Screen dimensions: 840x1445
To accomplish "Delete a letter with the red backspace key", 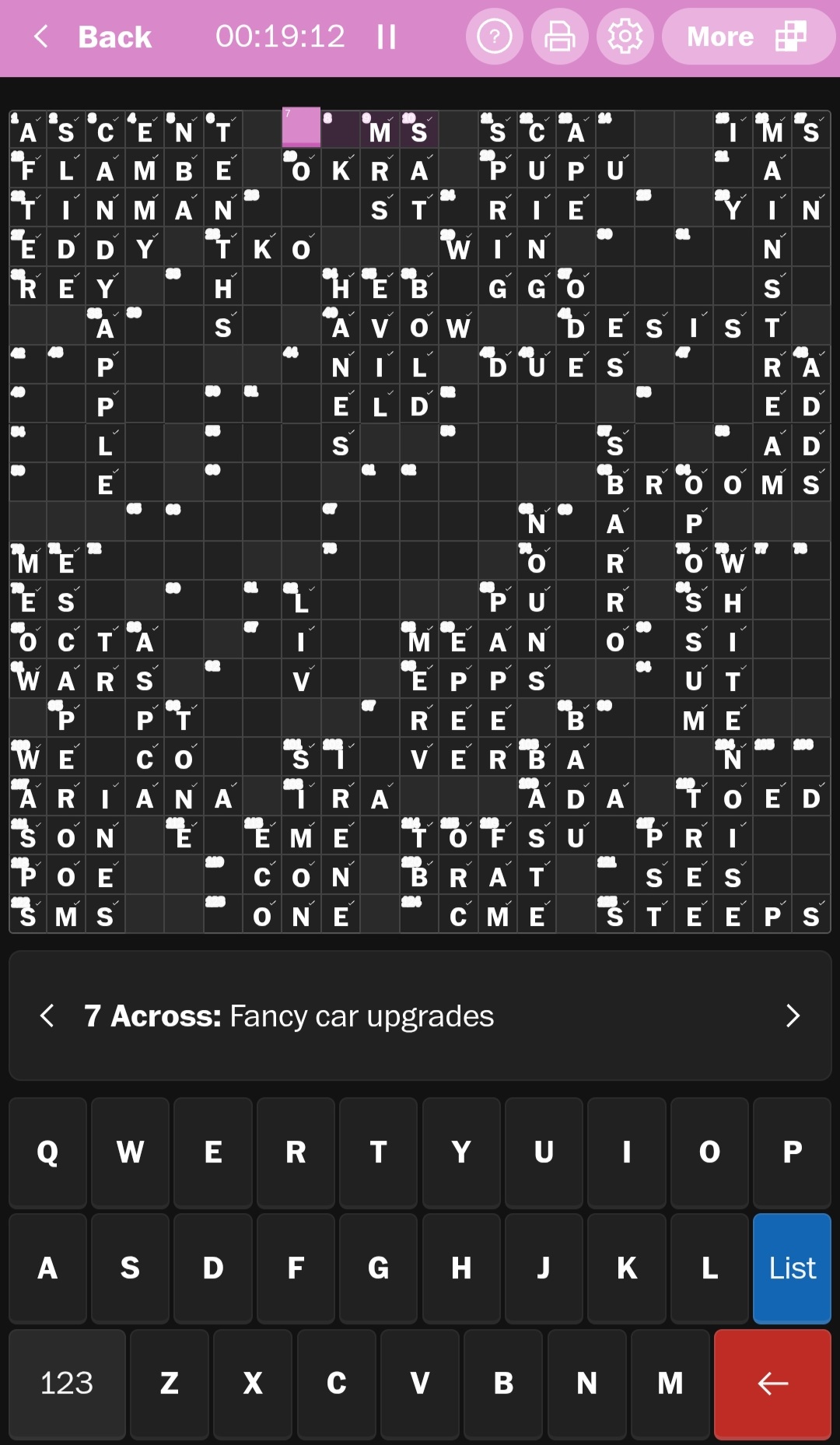I will pos(772,1384).
